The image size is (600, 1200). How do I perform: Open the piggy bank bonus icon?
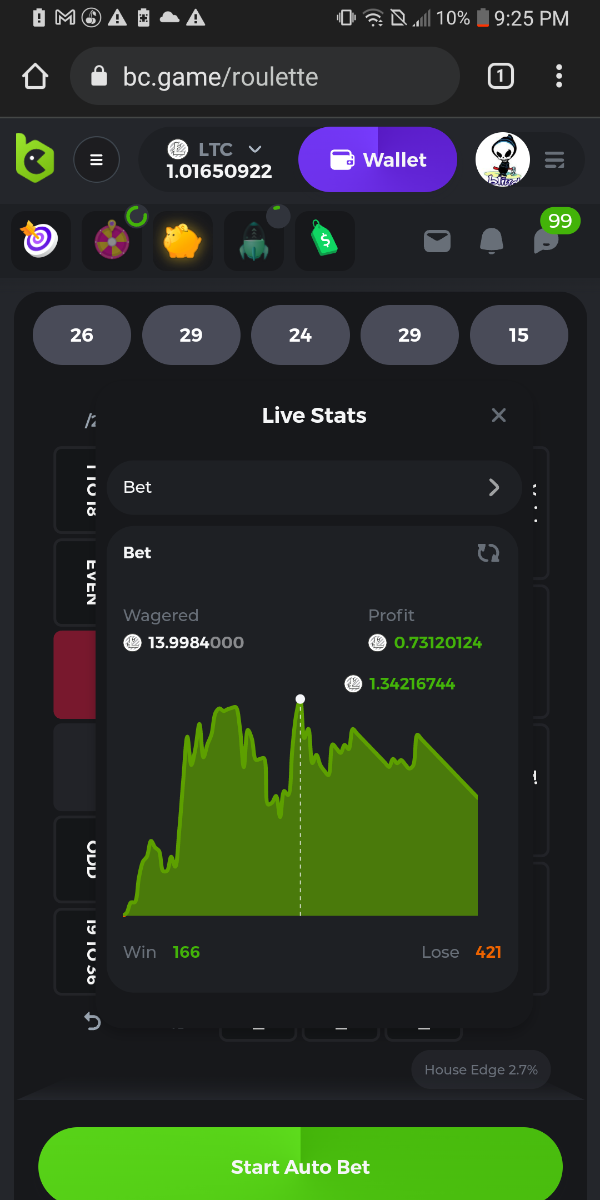click(182, 241)
